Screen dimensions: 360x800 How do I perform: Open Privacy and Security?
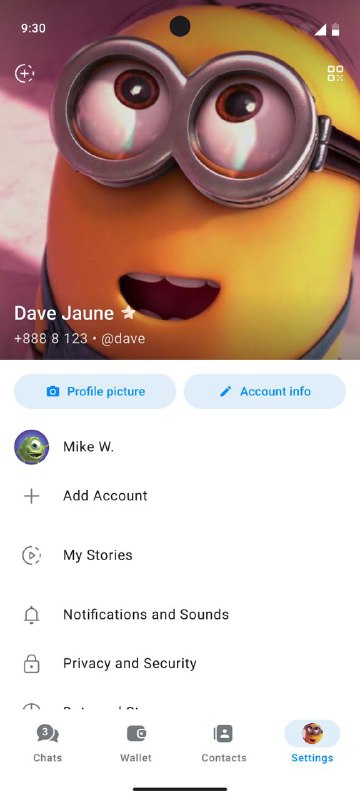point(180,663)
